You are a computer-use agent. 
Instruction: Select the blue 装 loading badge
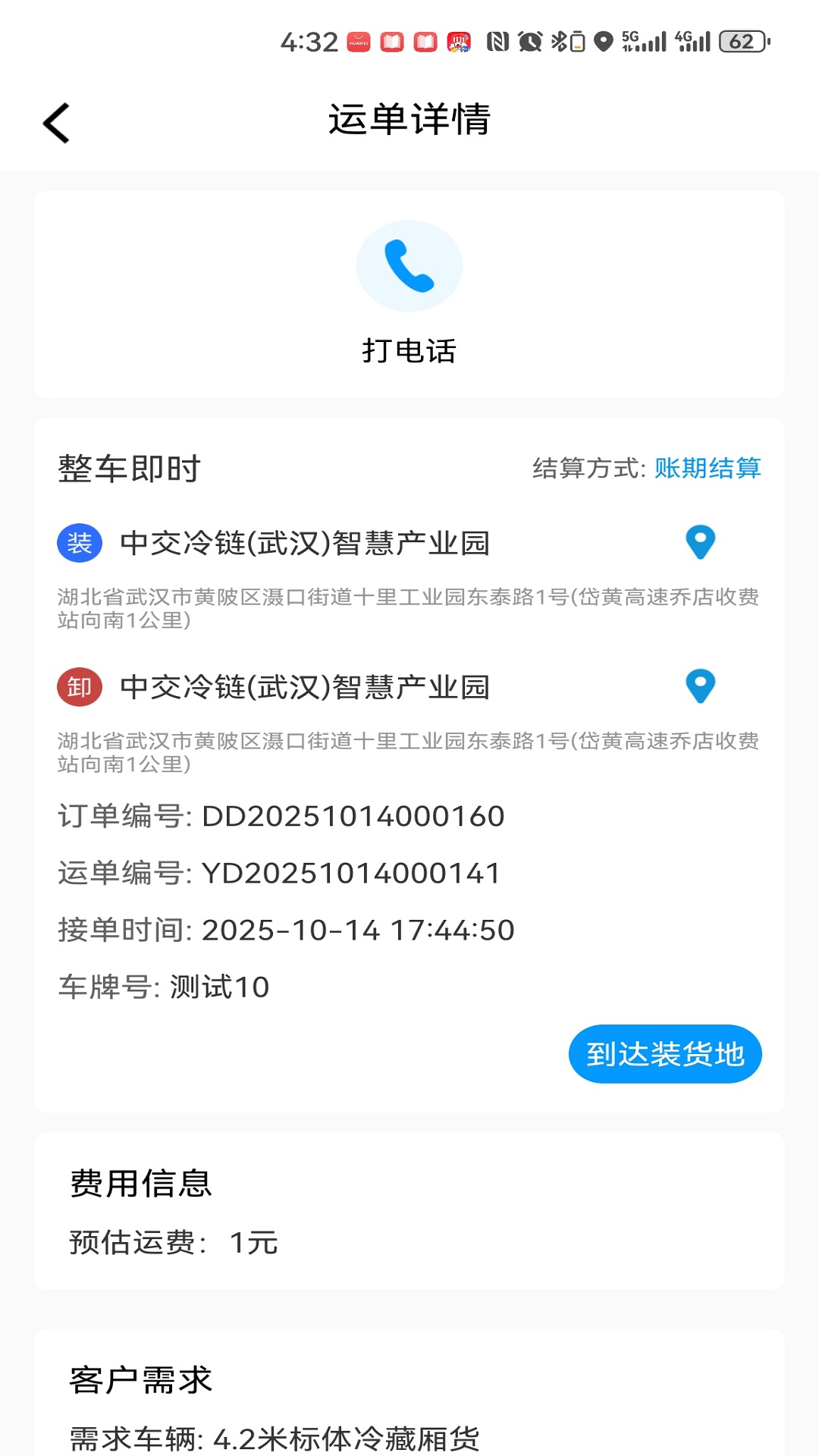[x=78, y=542]
